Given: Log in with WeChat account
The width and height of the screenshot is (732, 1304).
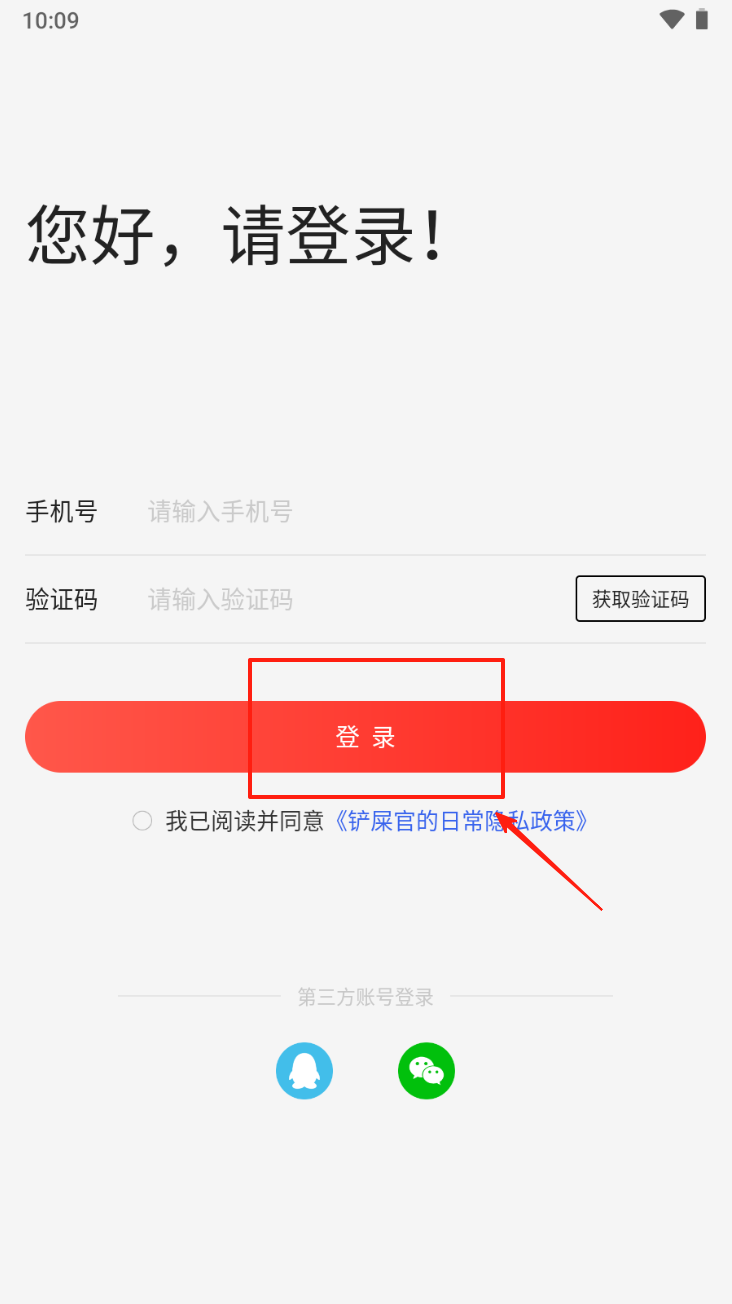Looking at the screenshot, I should click(426, 1071).
